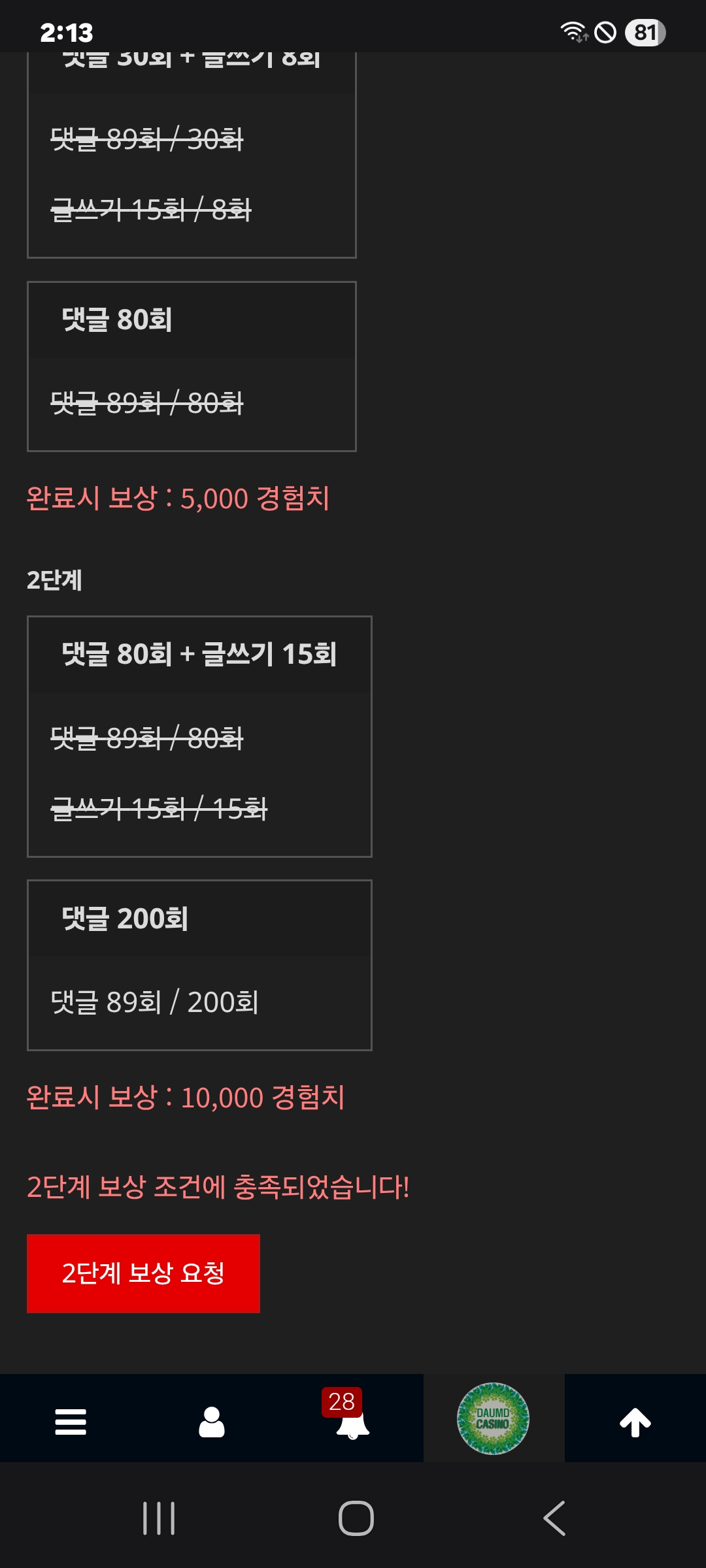Open the user profile icon
The height and width of the screenshot is (1568, 706).
(212, 1422)
